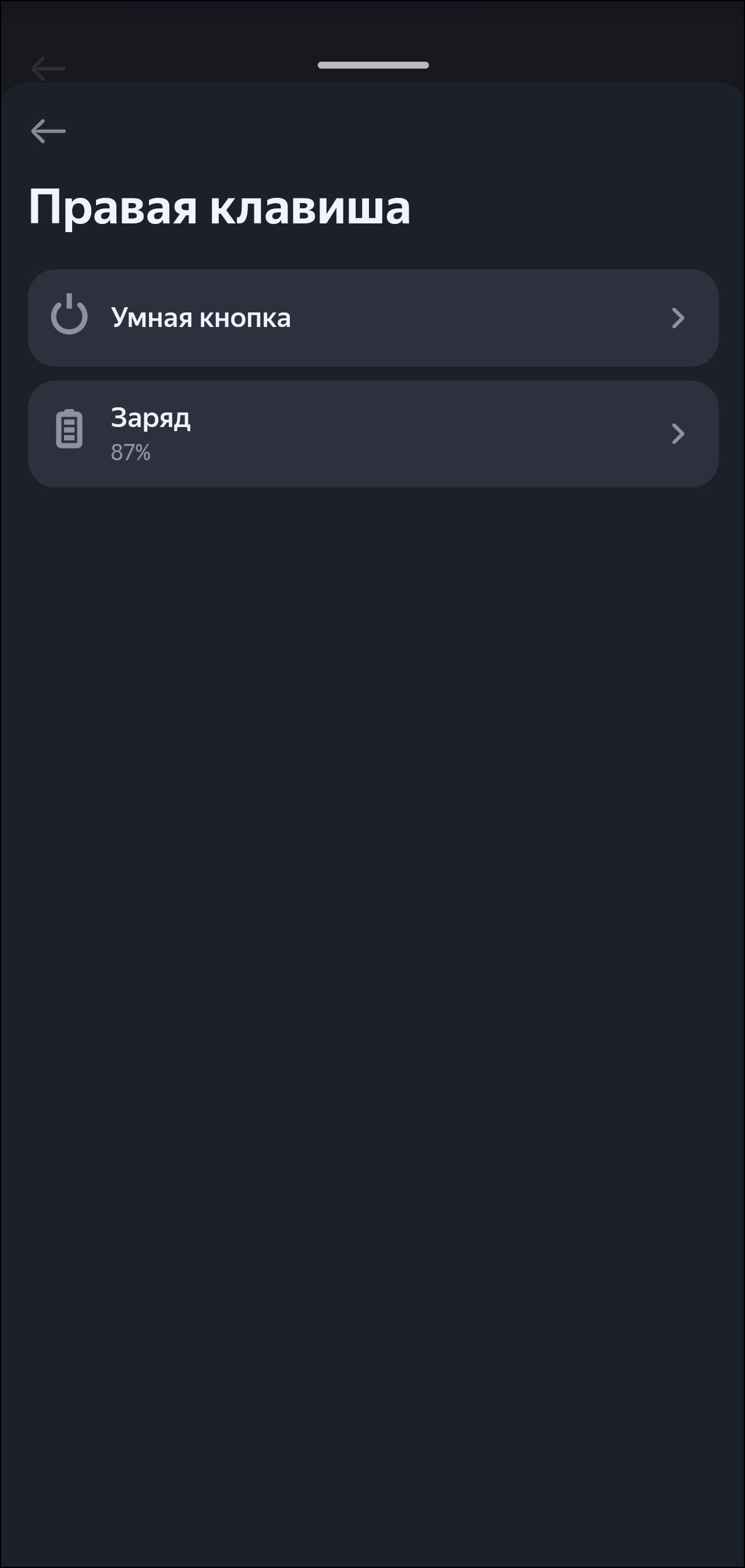Open the Заряд 87% row
The image size is (745, 1568).
(x=373, y=433)
